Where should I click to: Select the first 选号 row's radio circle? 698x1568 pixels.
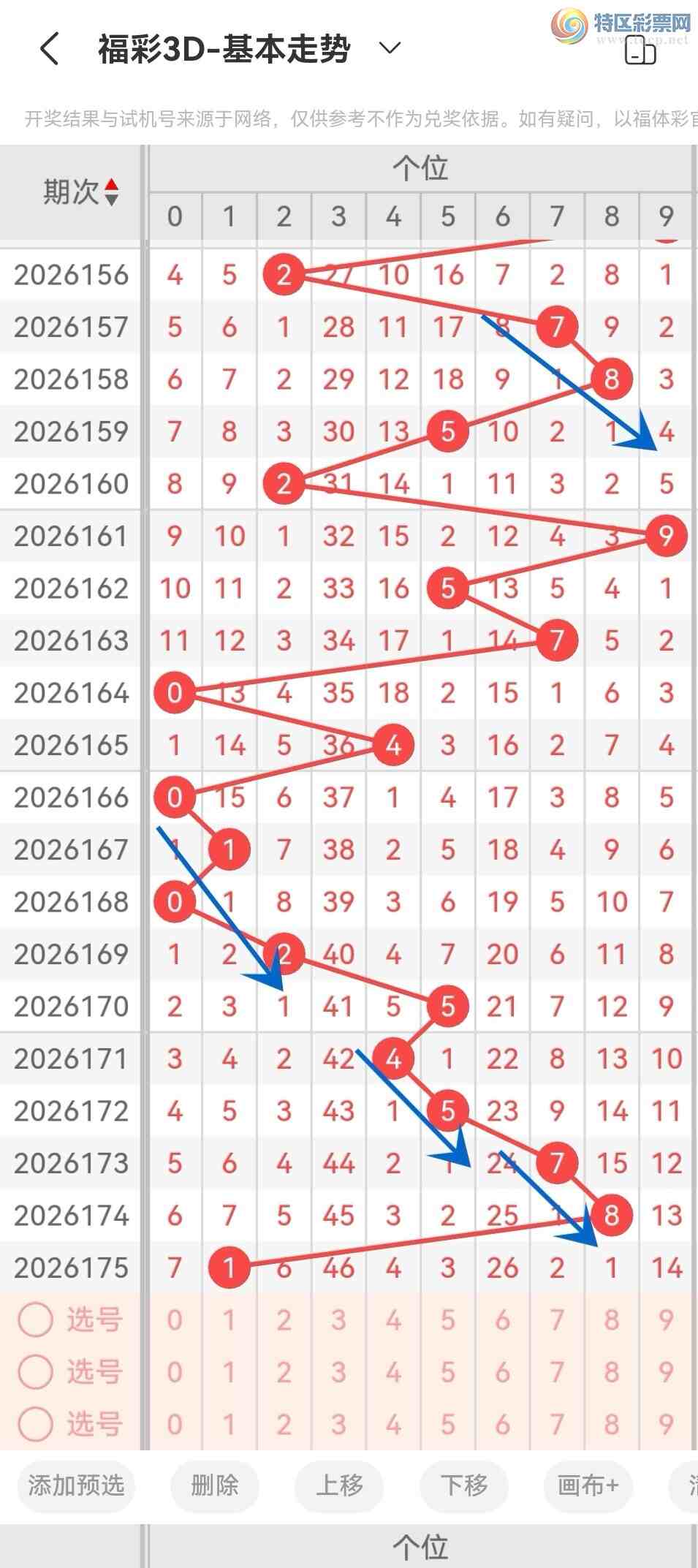35,1320
